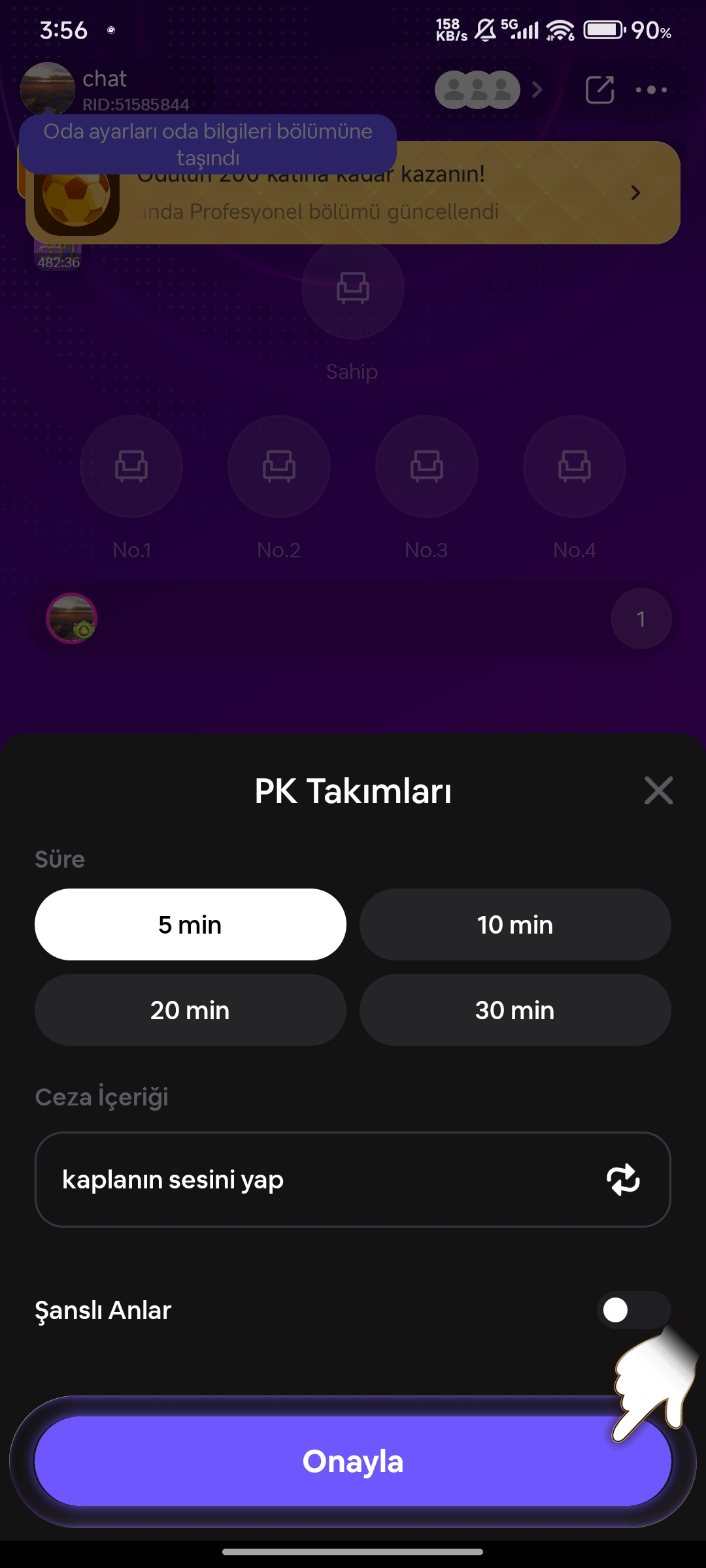Close the PK Takımları dialog
The height and width of the screenshot is (1568, 706).
(658, 791)
